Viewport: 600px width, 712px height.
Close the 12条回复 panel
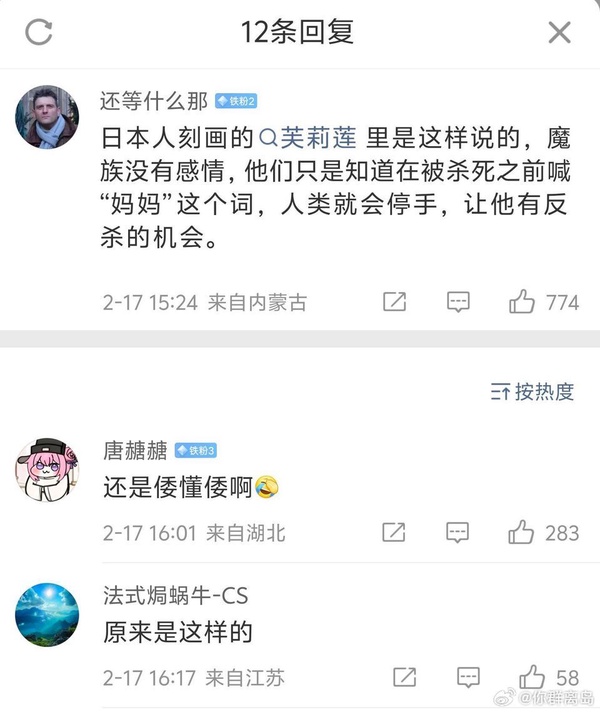coord(559,32)
